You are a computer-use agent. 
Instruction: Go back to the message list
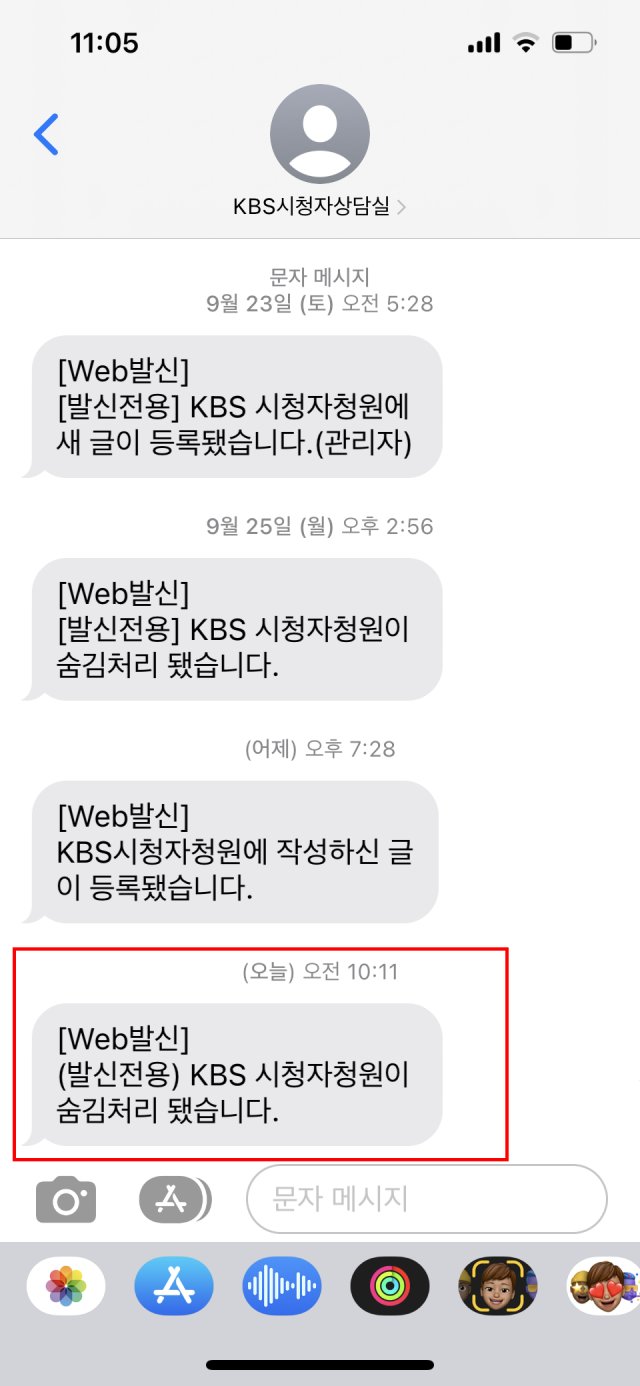click(46, 134)
